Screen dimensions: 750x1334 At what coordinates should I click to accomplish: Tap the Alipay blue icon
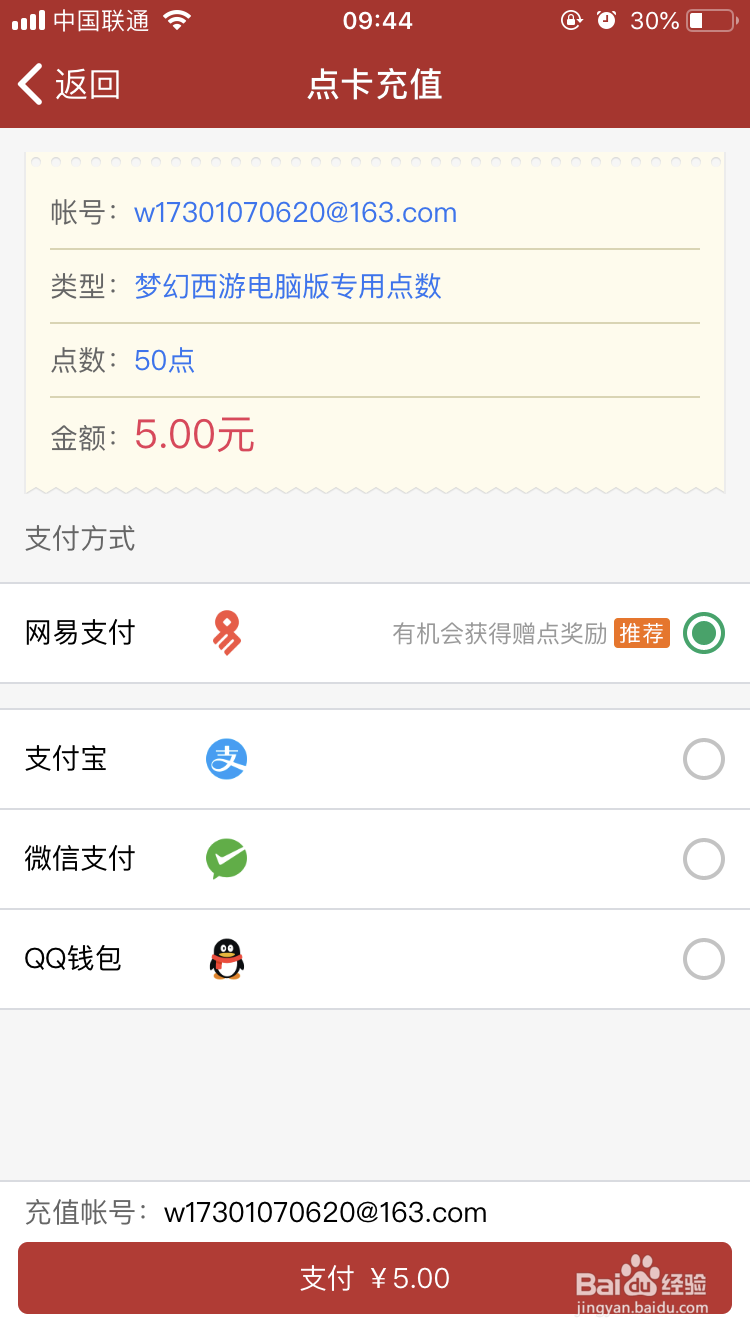point(225,759)
